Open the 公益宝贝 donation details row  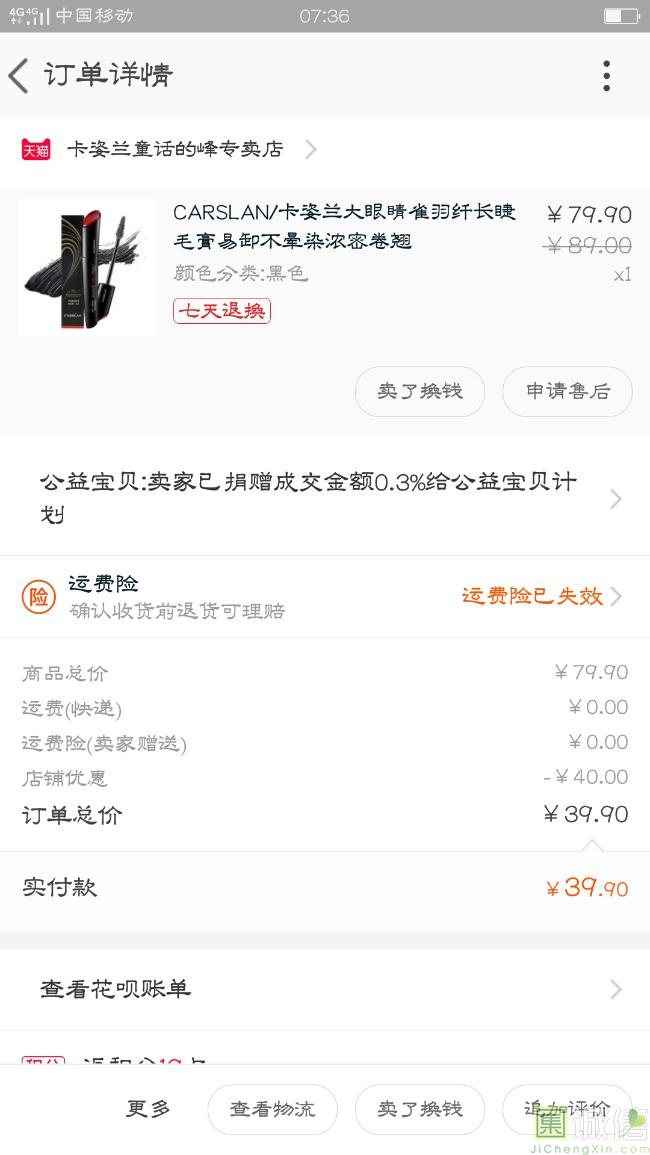325,497
